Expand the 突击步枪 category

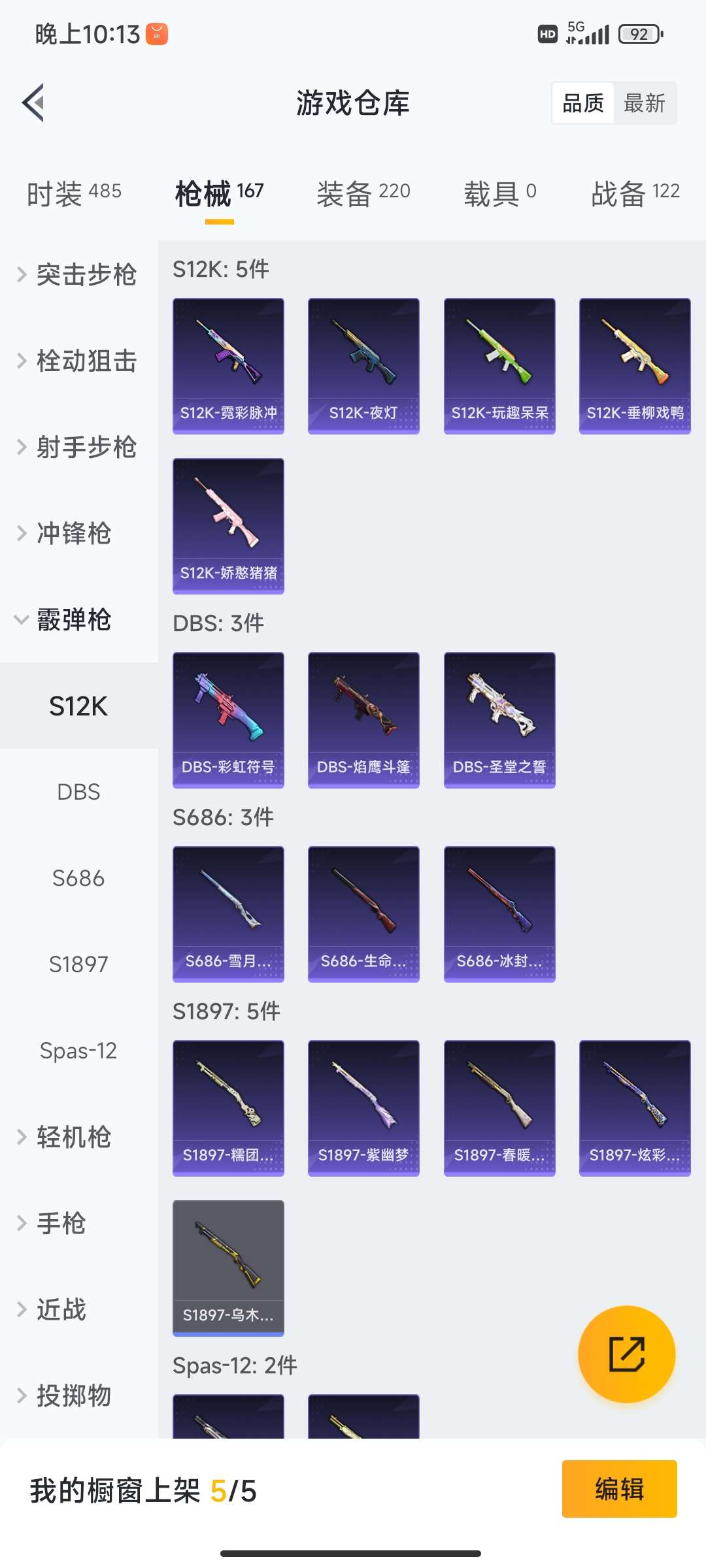[x=78, y=274]
